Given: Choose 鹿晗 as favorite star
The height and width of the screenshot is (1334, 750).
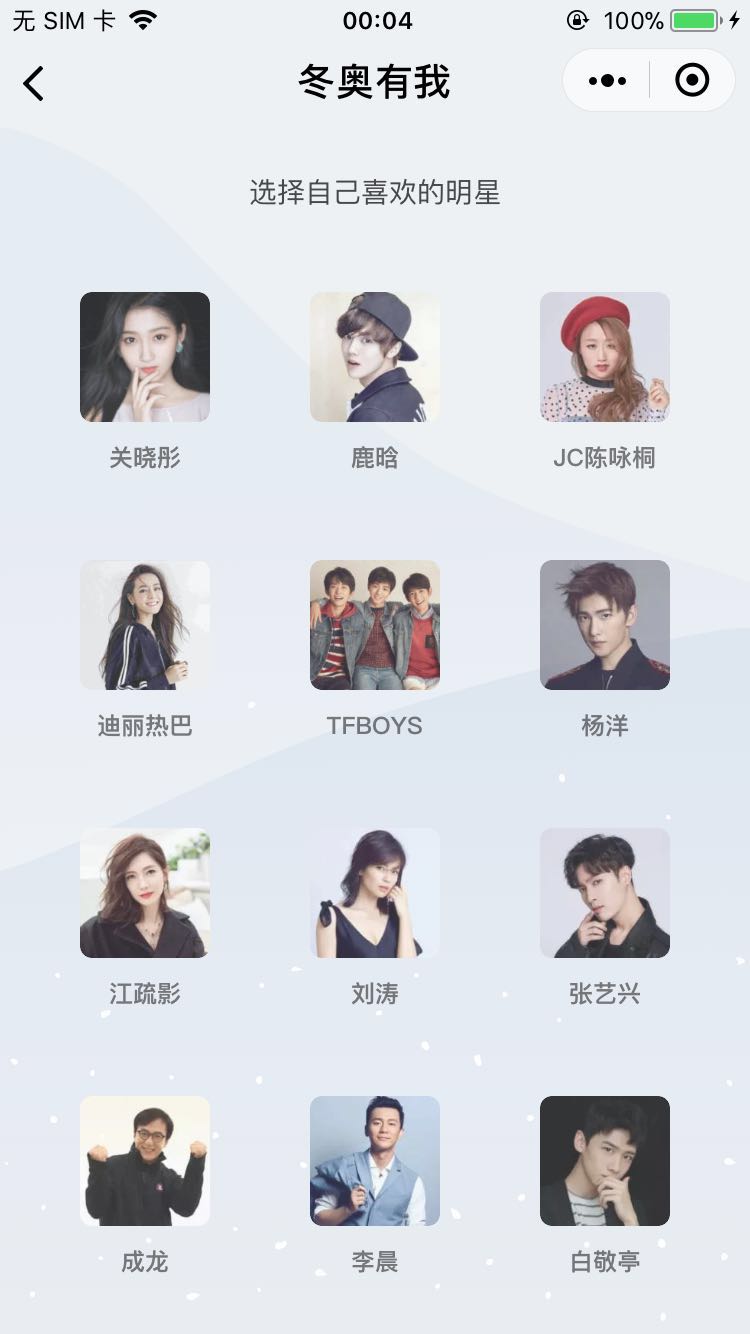Looking at the screenshot, I should (x=375, y=357).
